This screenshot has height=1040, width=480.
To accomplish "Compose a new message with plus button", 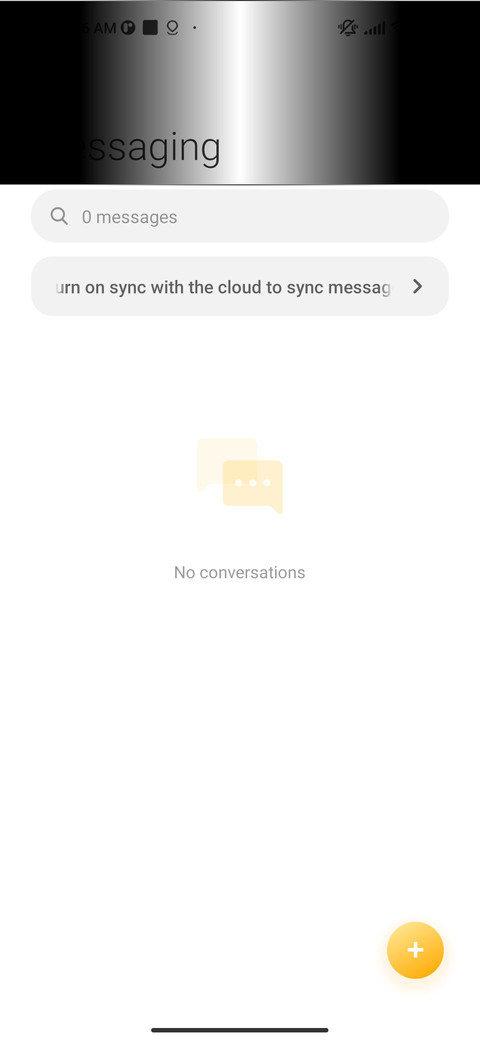I will coord(415,950).
